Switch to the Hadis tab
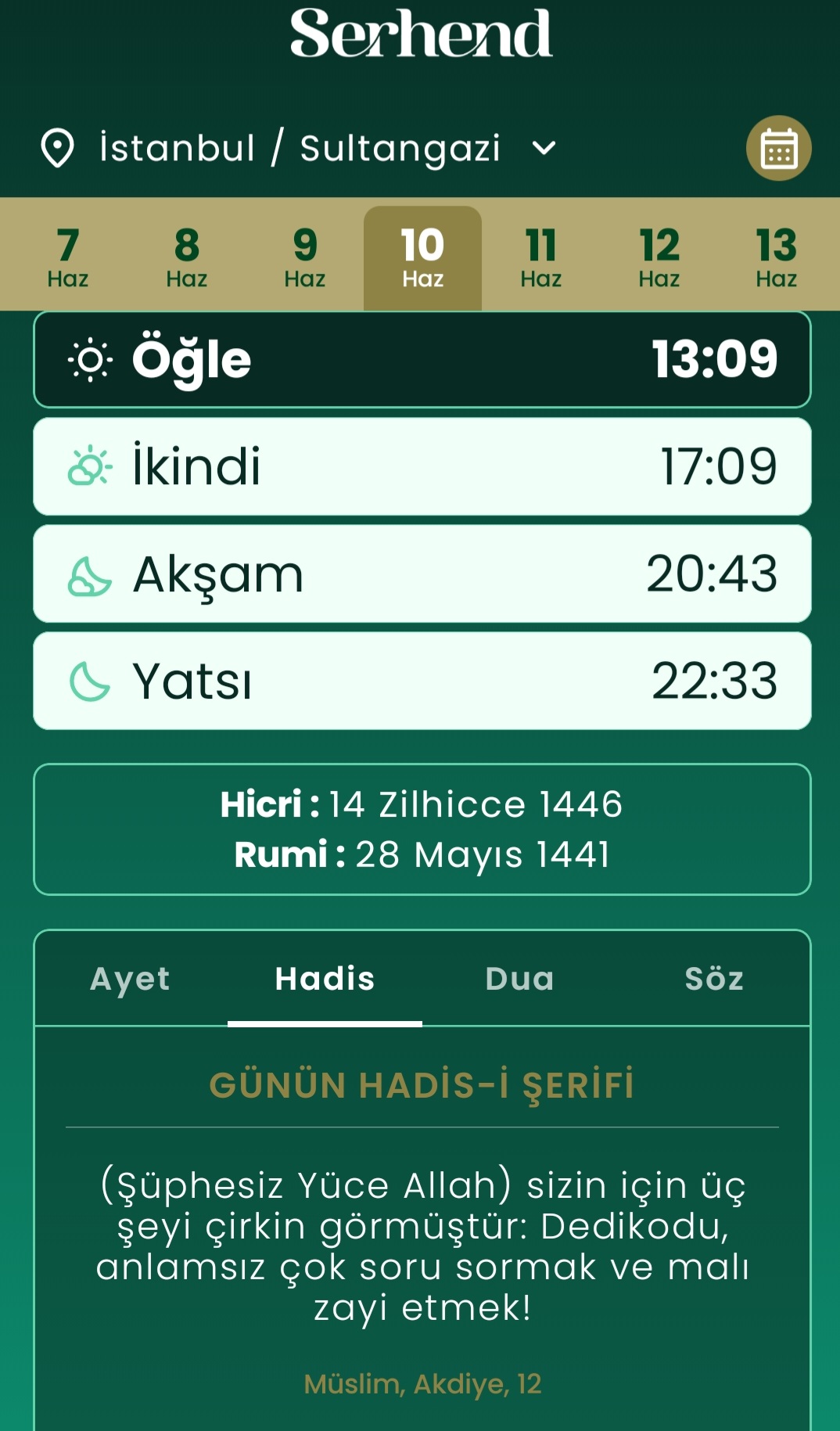840x1431 pixels. (x=325, y=979)
